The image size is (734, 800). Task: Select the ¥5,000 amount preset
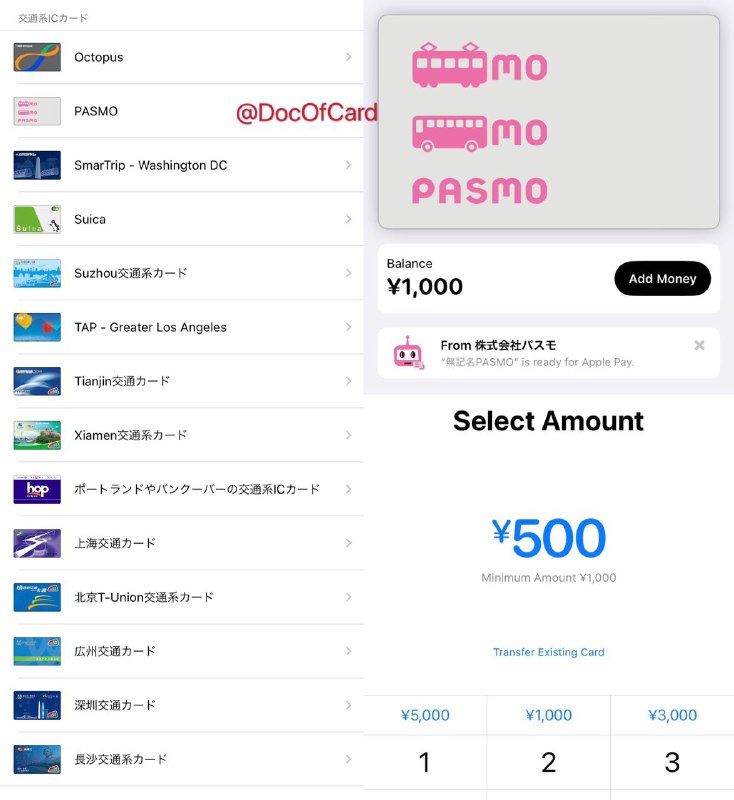tap(425, 715)
